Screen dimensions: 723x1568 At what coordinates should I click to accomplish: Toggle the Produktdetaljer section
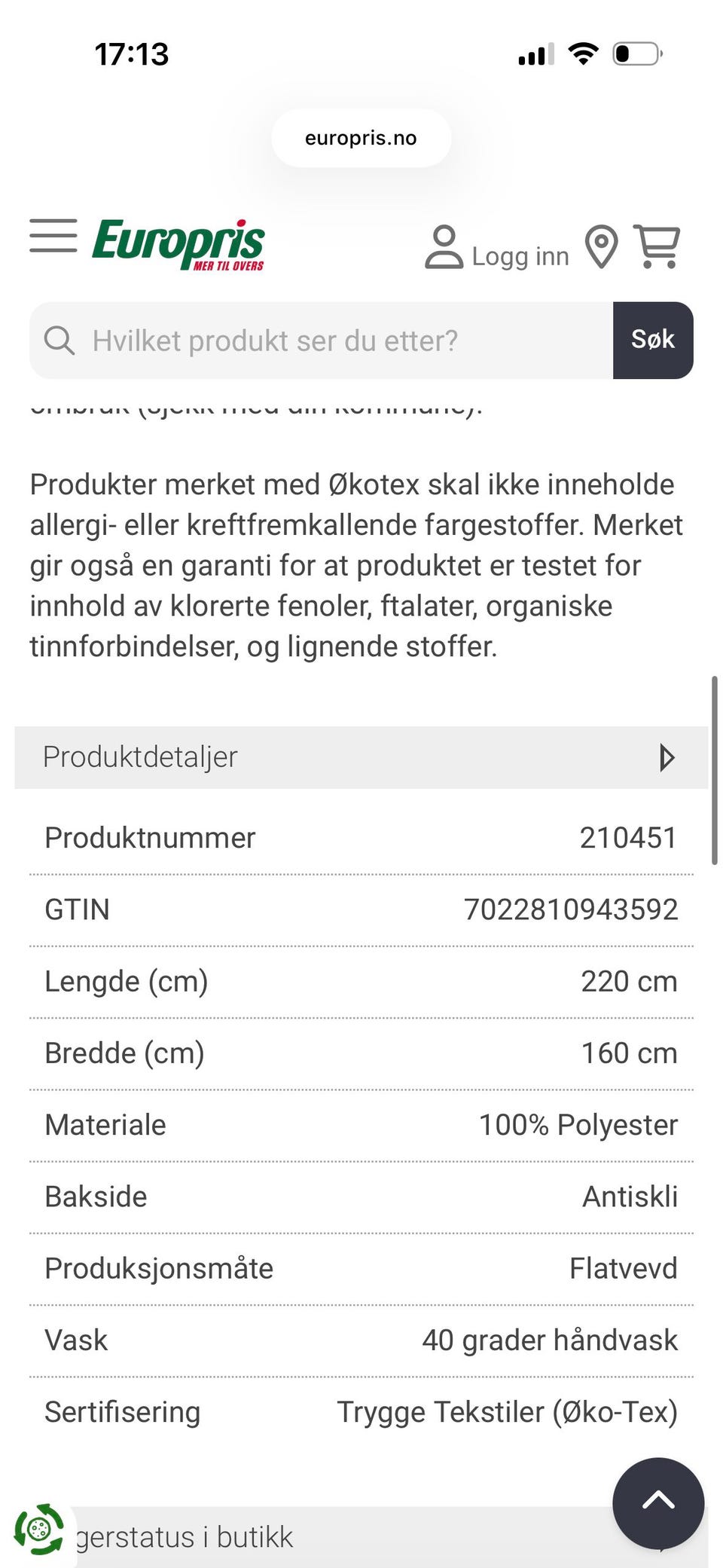361,757
